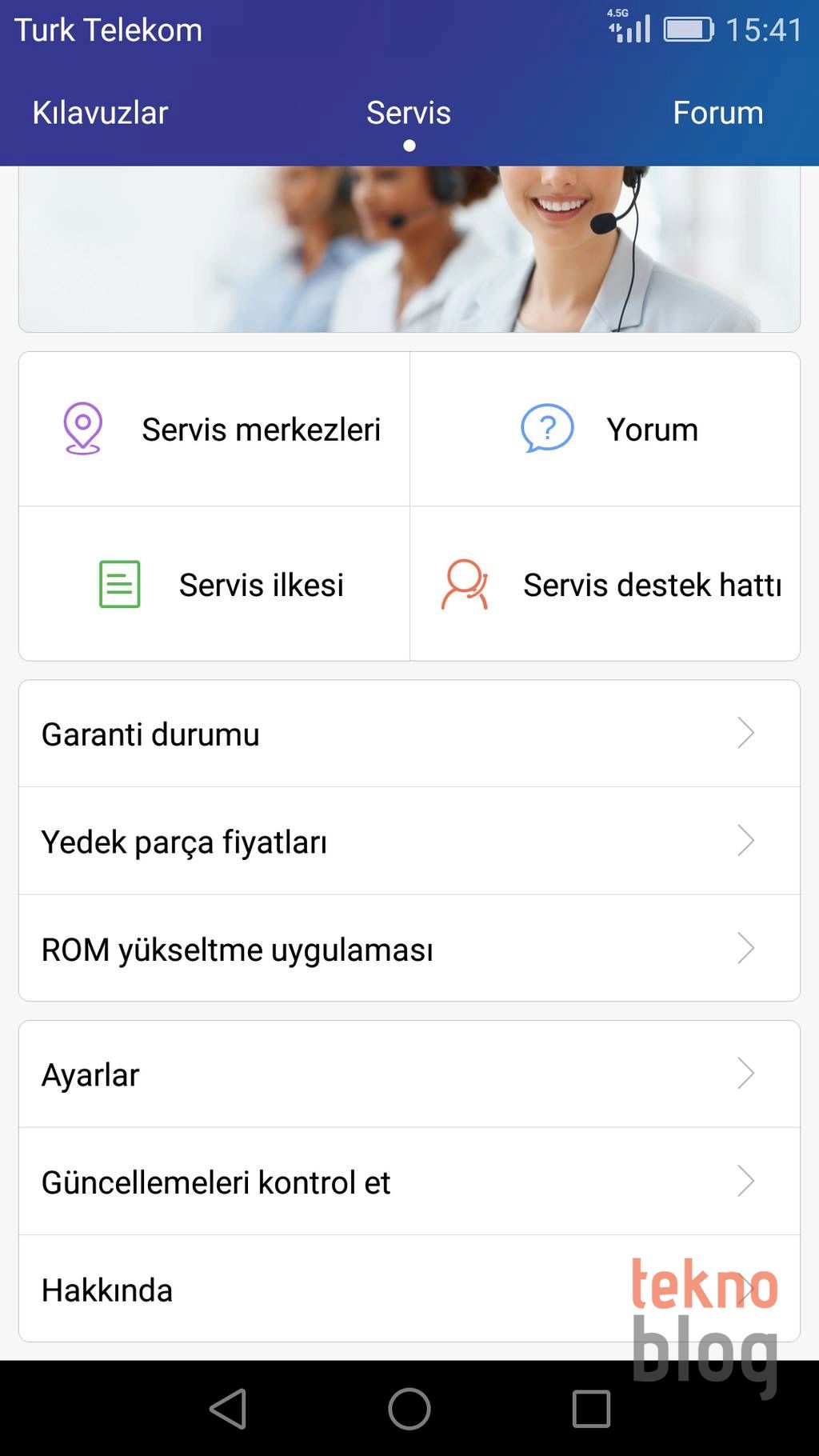Image resolution: width=819 pixels, height=1456 pixels.
Task: Open Garanti durumu
Action: pyautogui.click(x=409, y=734)
